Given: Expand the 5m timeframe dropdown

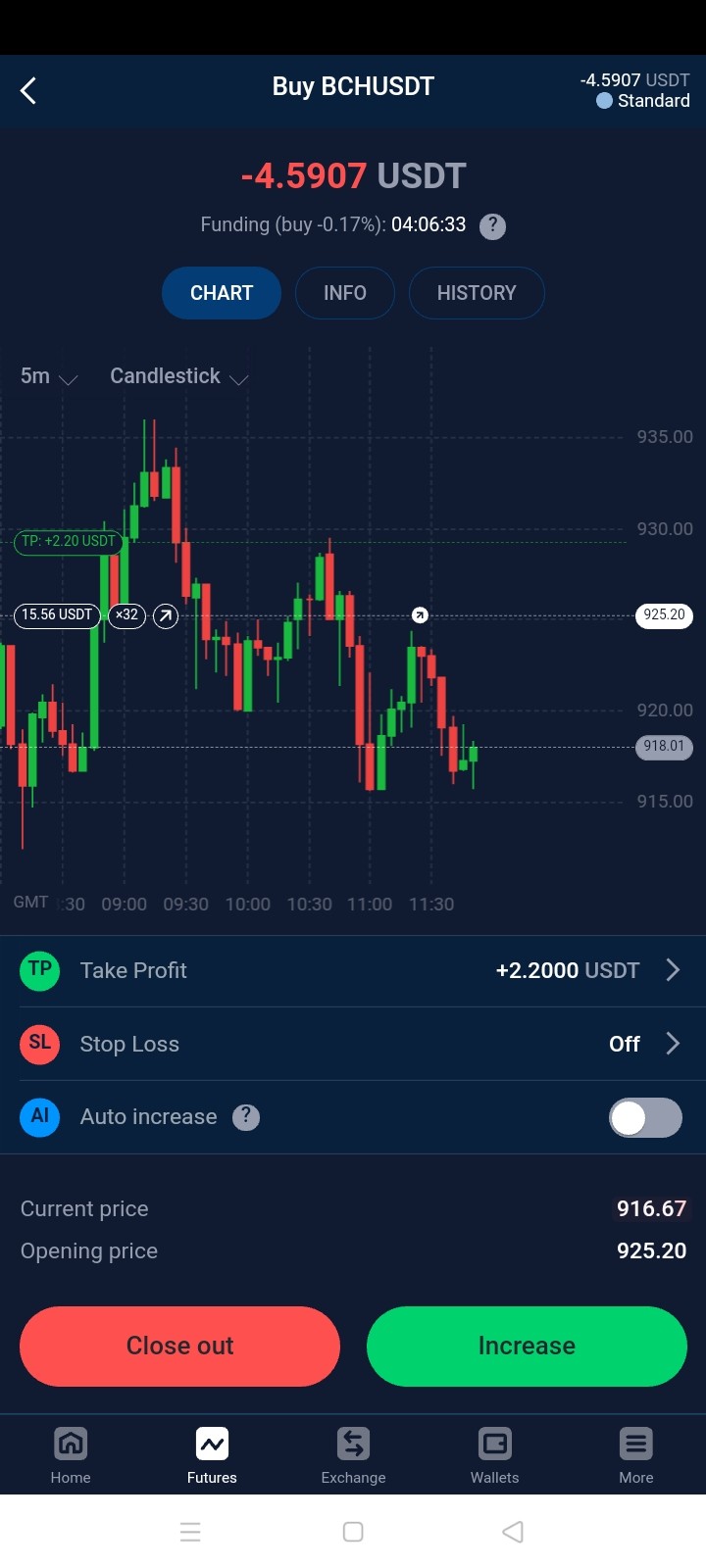Looking at the screenshot, I should click(48, 376).
